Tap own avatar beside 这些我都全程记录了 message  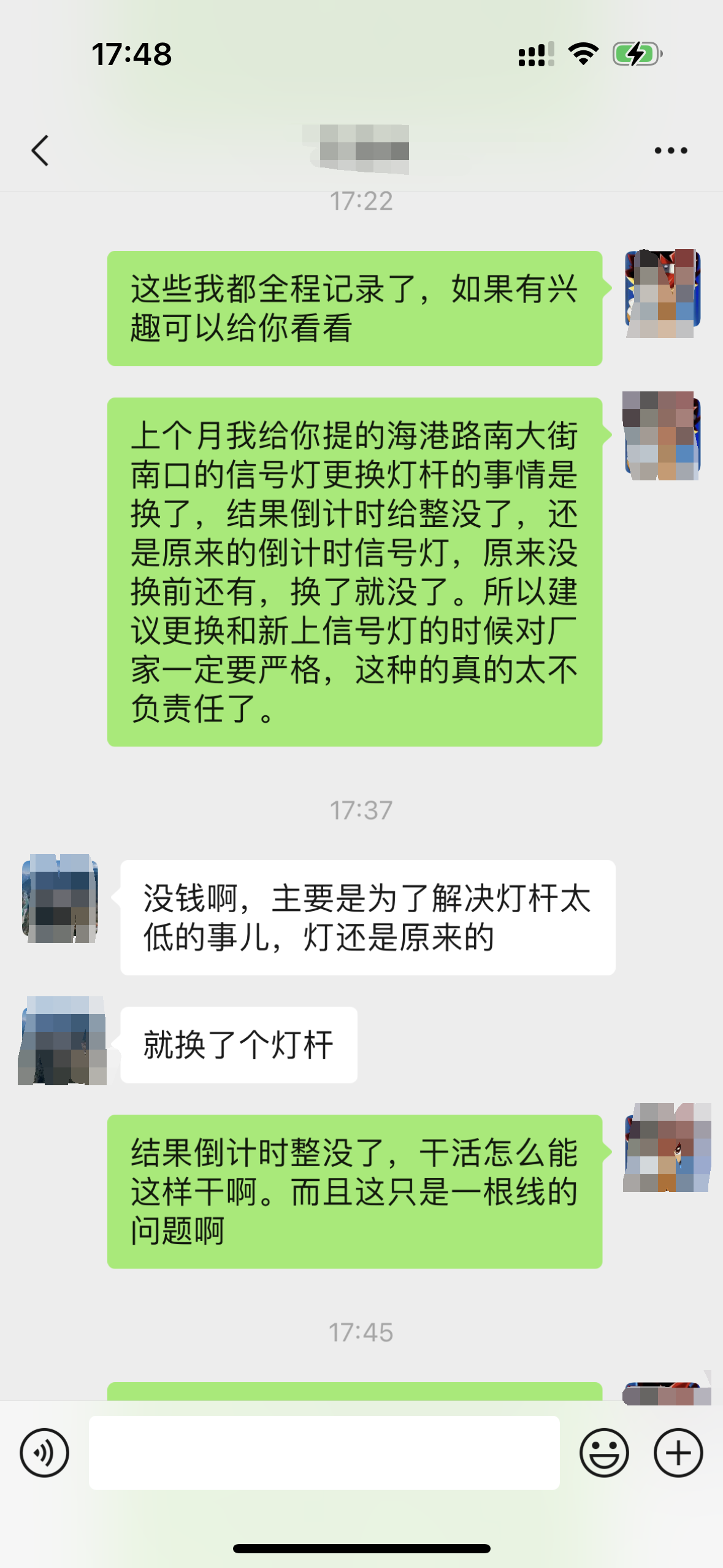[x=662, y=293]
